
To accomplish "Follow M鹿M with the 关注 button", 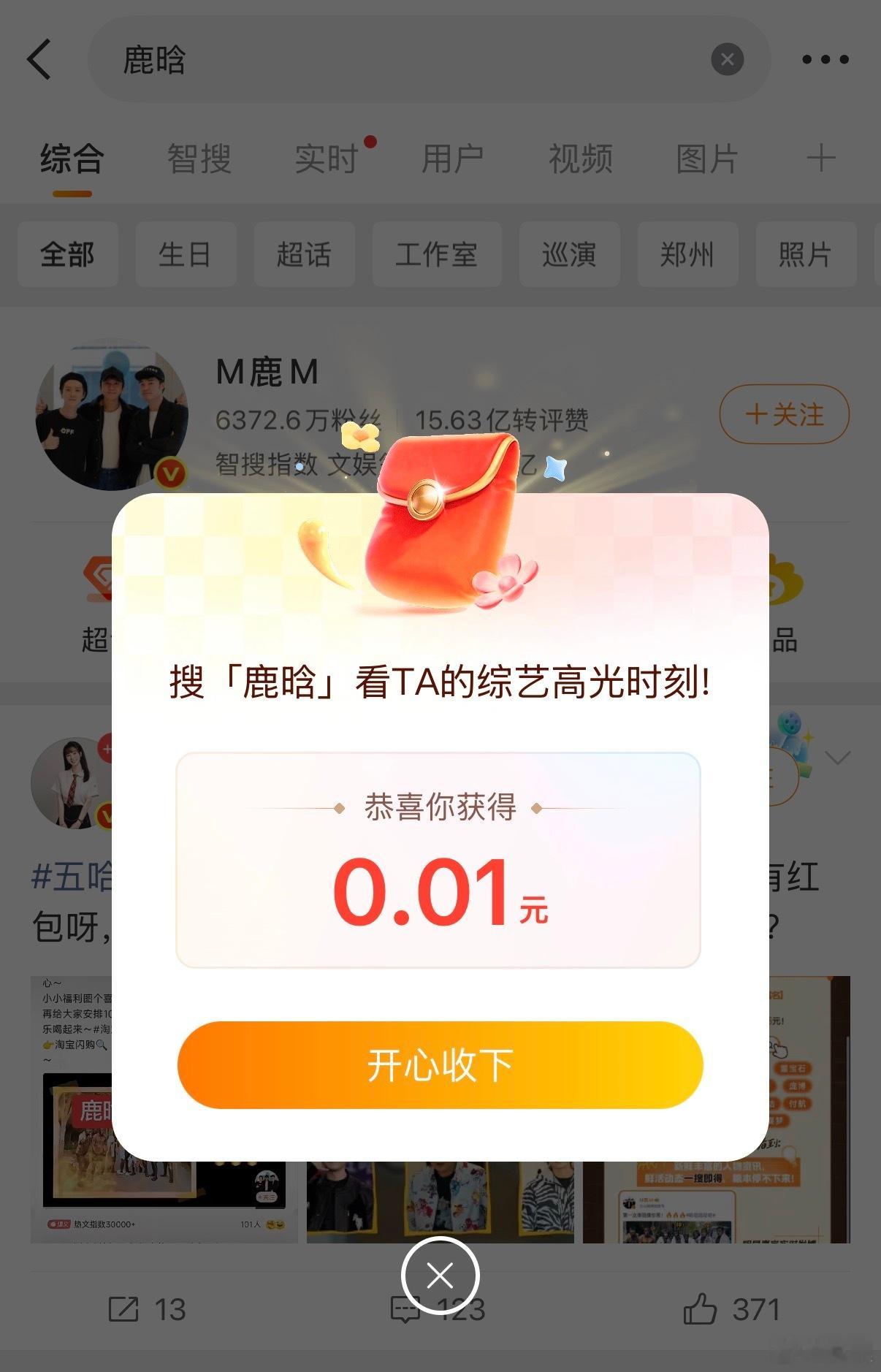I will 783,413.
